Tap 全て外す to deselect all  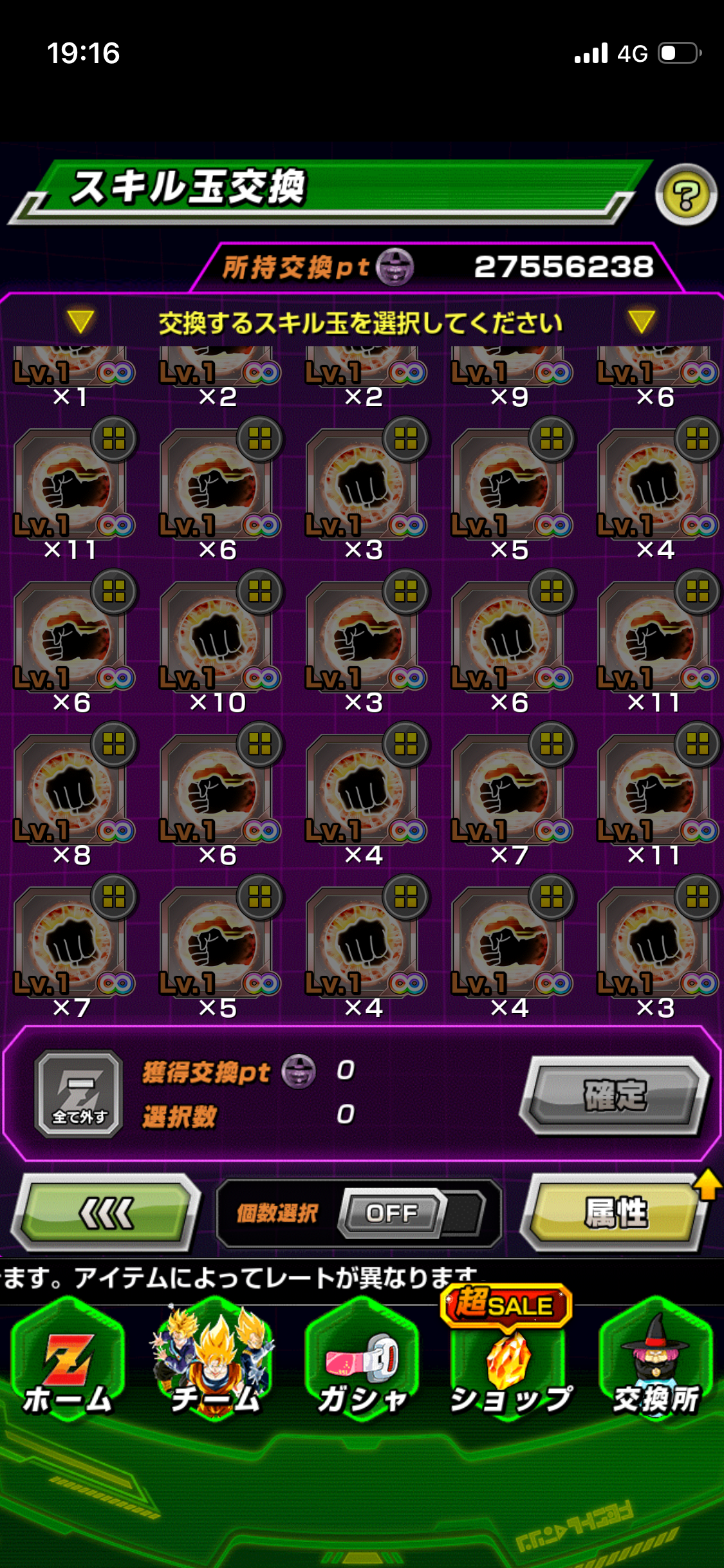(79, 1094)
